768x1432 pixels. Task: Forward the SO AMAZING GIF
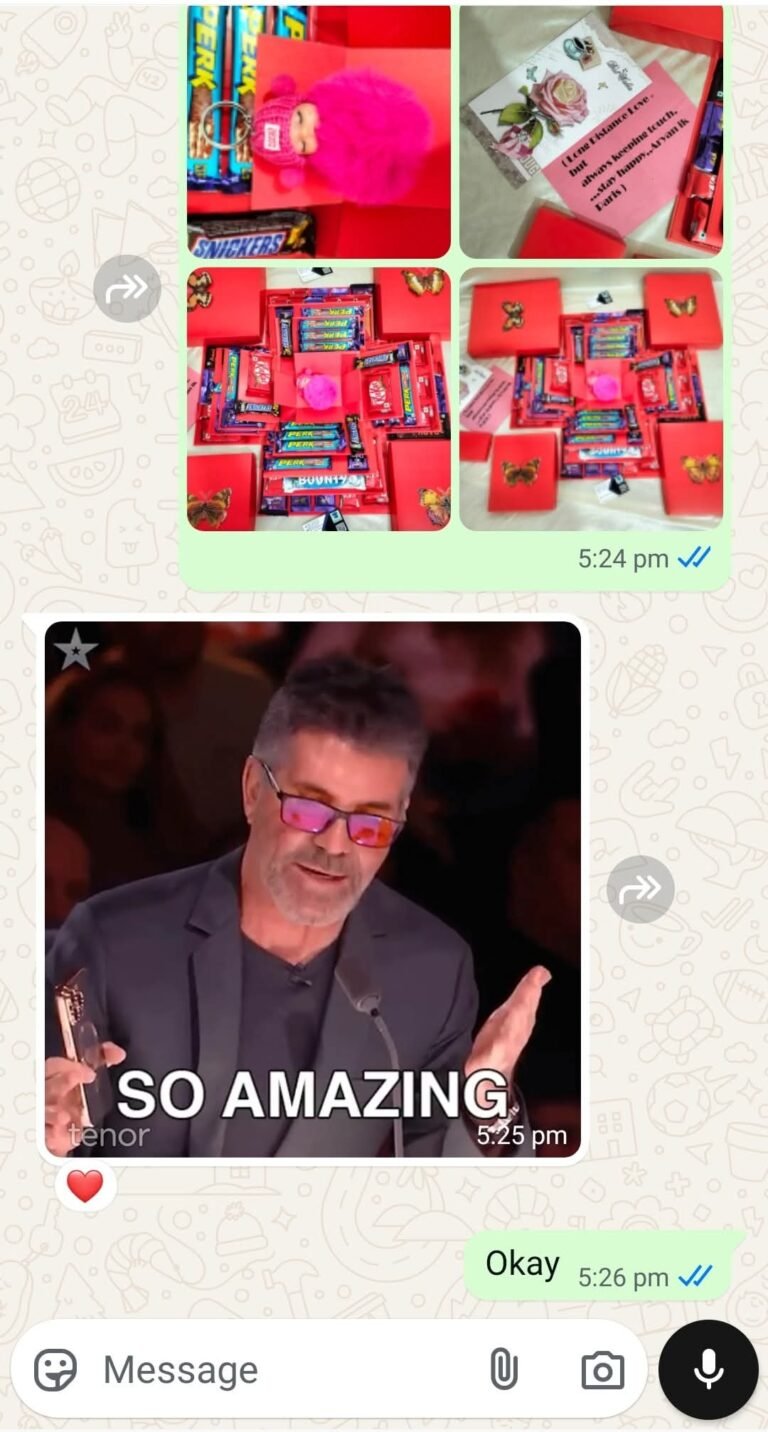(640, 889)
